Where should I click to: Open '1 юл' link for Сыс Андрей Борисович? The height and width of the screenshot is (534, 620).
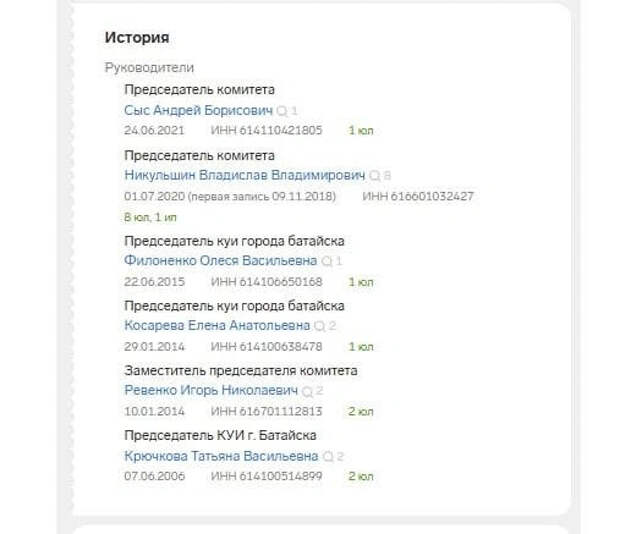(360, 130)
